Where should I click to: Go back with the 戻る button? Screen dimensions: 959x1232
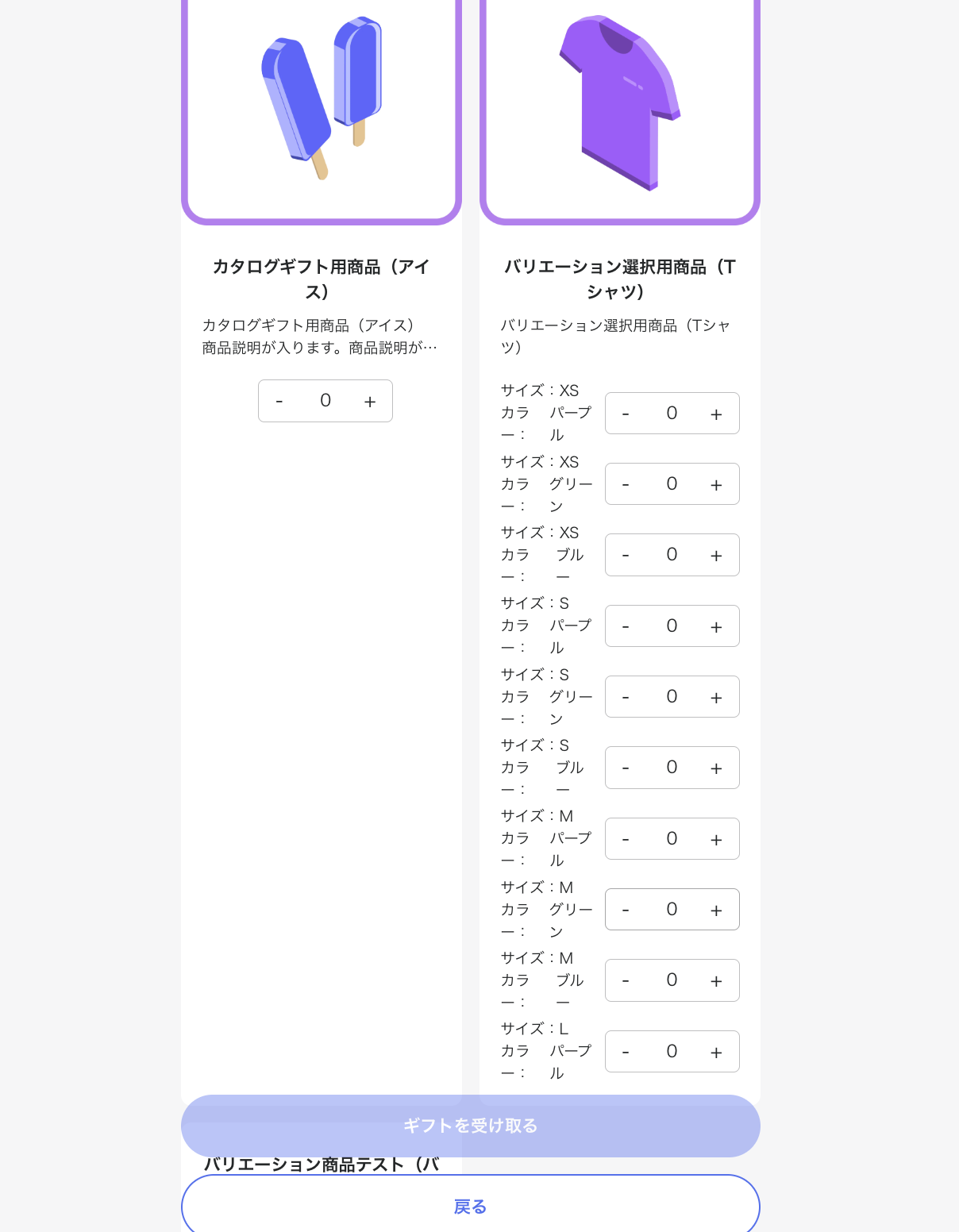(470, 1207)
